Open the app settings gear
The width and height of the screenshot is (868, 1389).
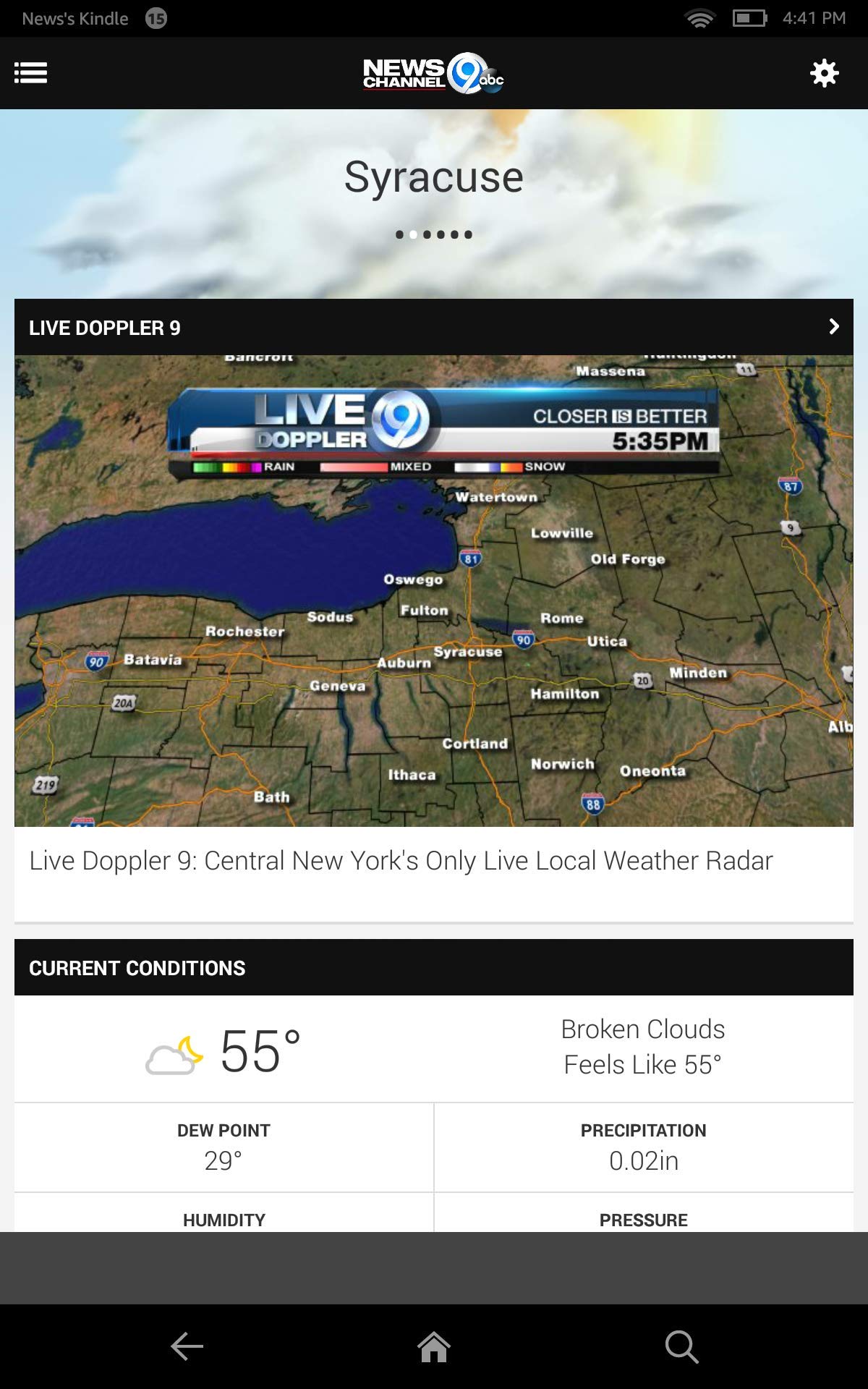[x=824, y=72]
